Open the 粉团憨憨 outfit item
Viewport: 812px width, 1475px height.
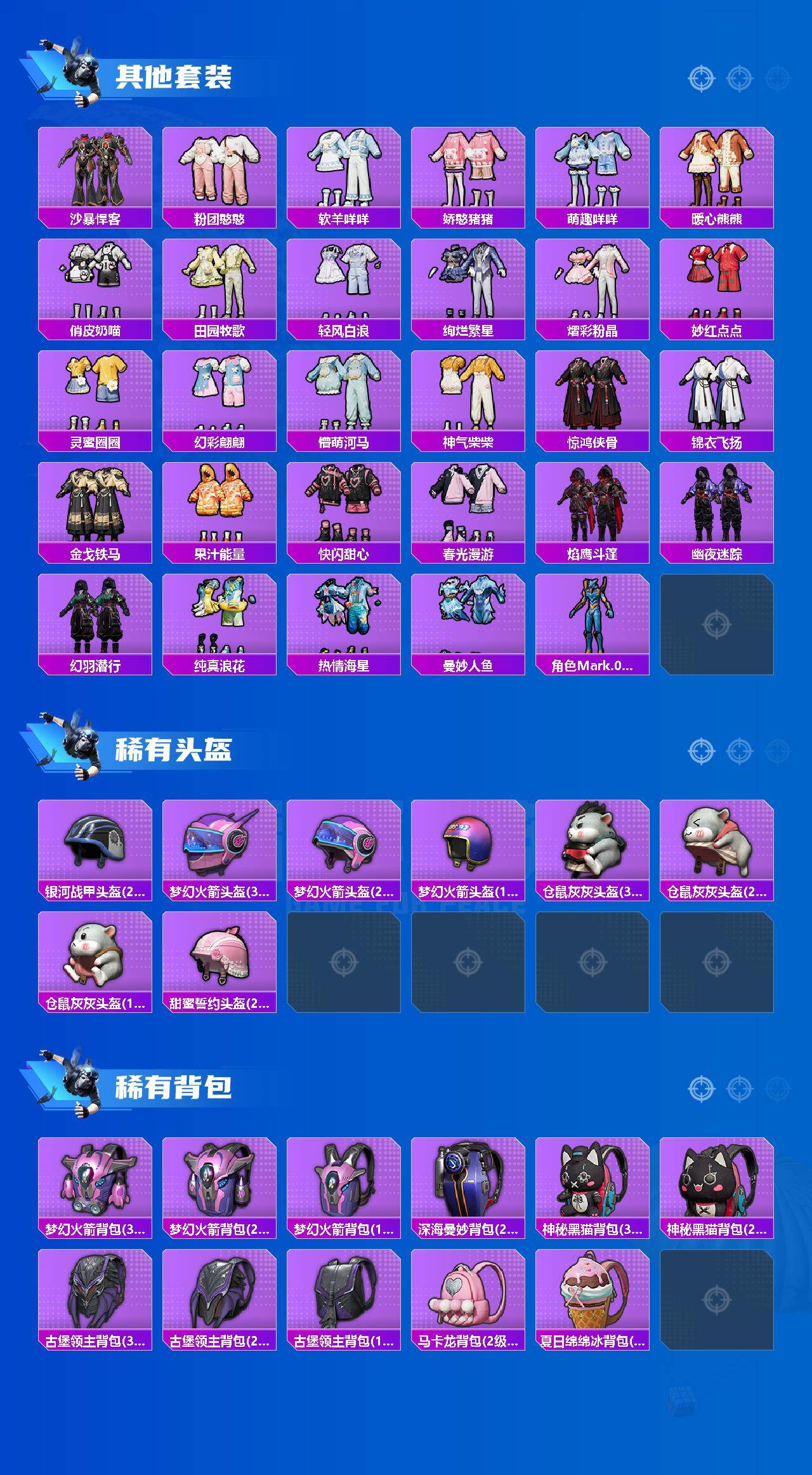click(x=219, y=176)
